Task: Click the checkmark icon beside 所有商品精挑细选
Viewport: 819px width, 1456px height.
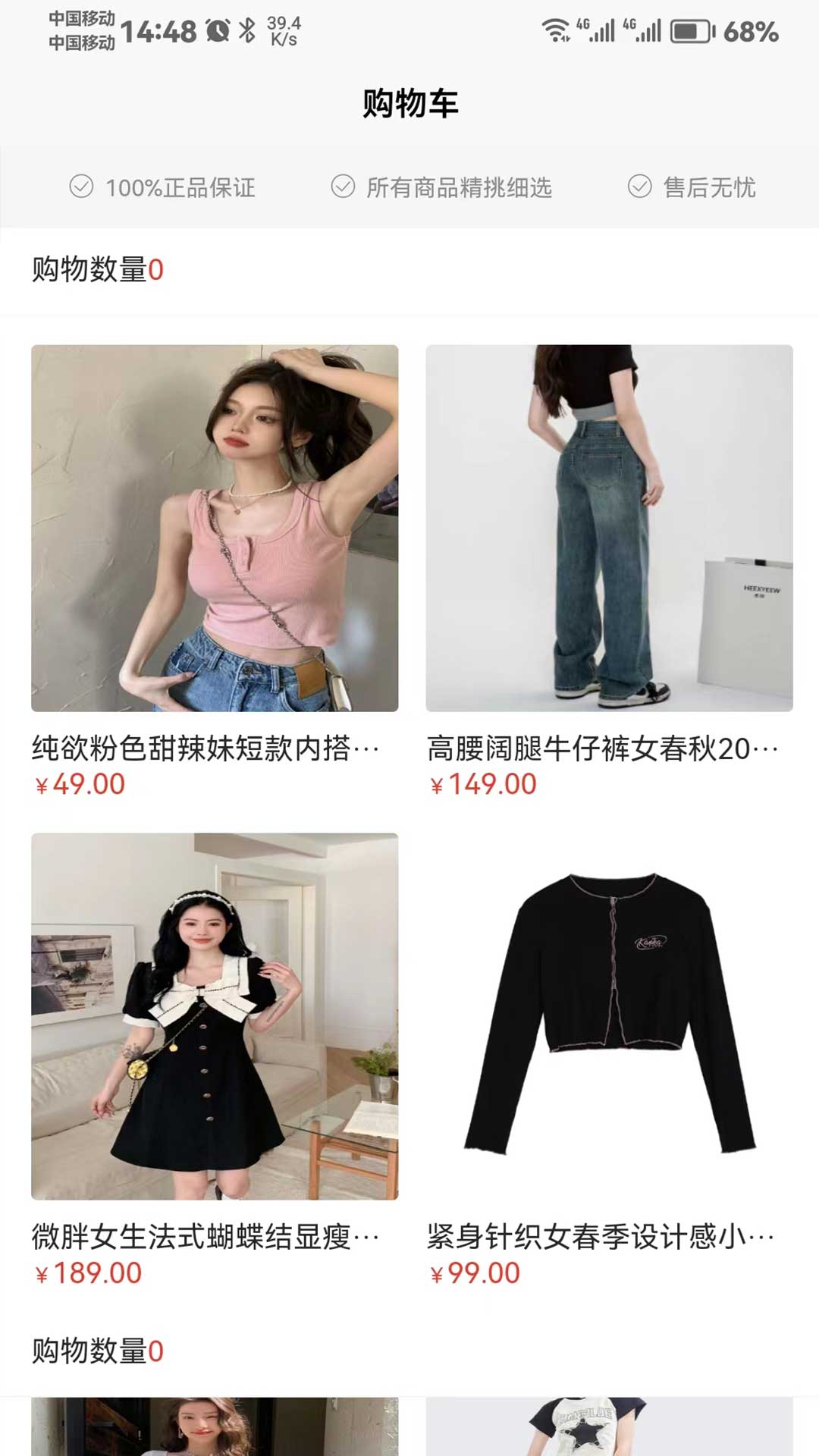Action: tap(342, 187)
